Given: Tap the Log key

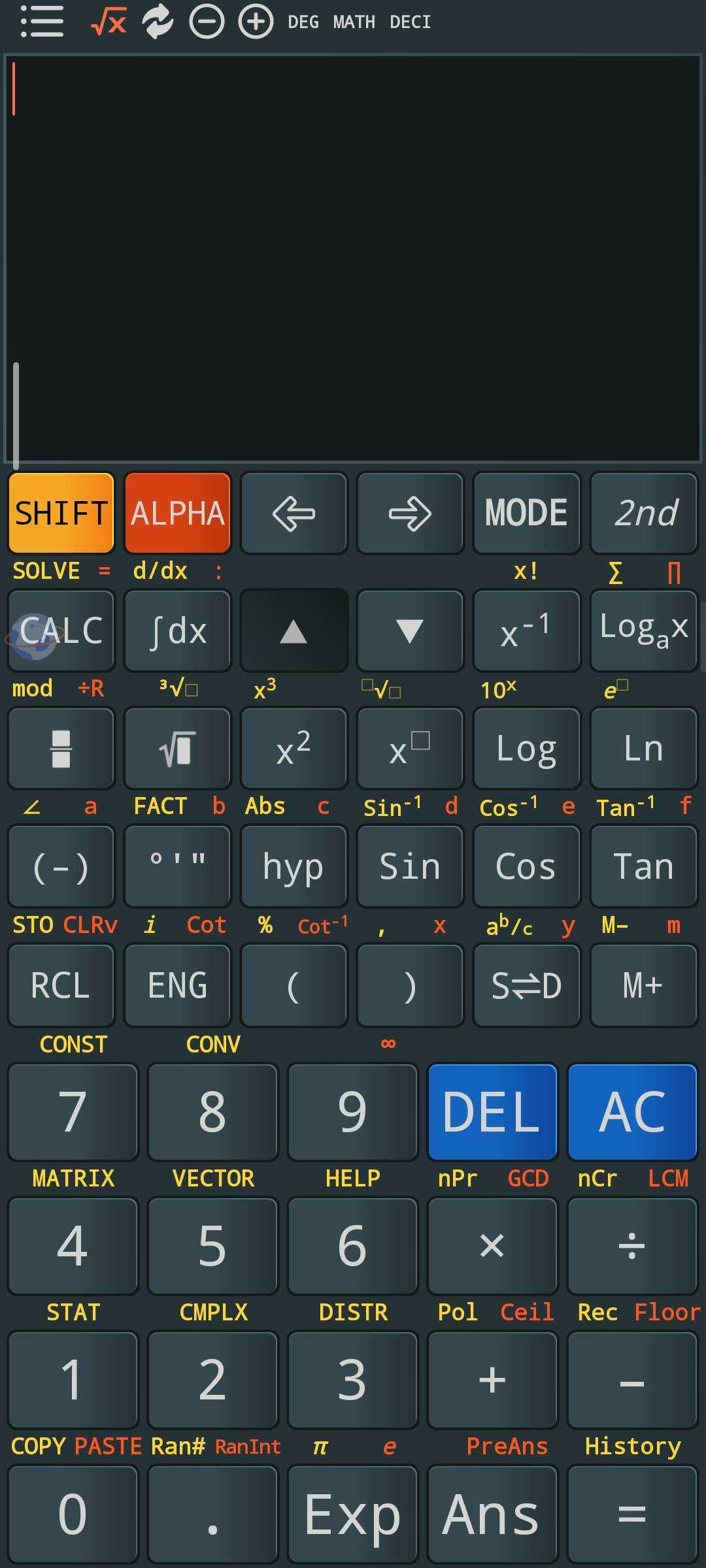Looking at the screenshot, I should point(526,749).
